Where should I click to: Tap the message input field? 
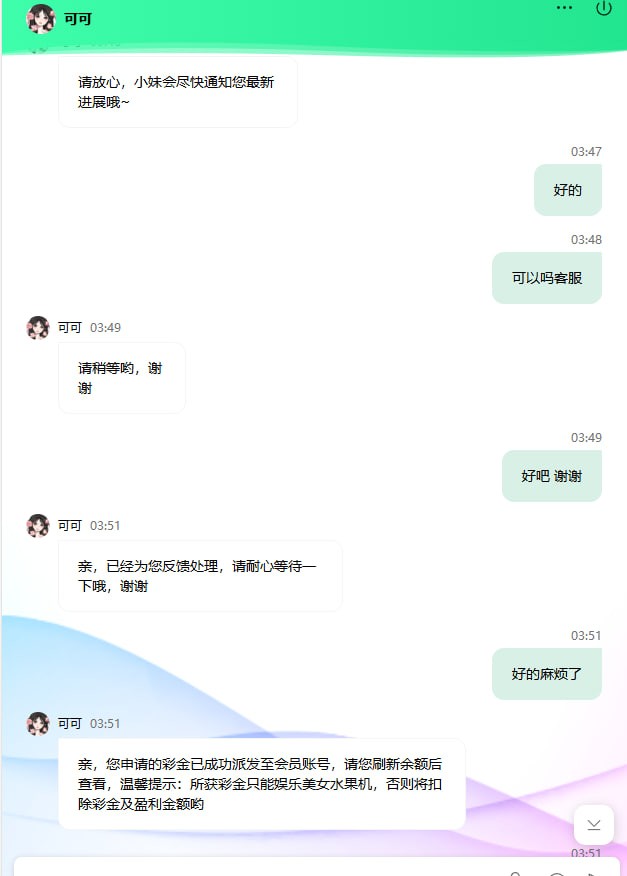point(250,868)
